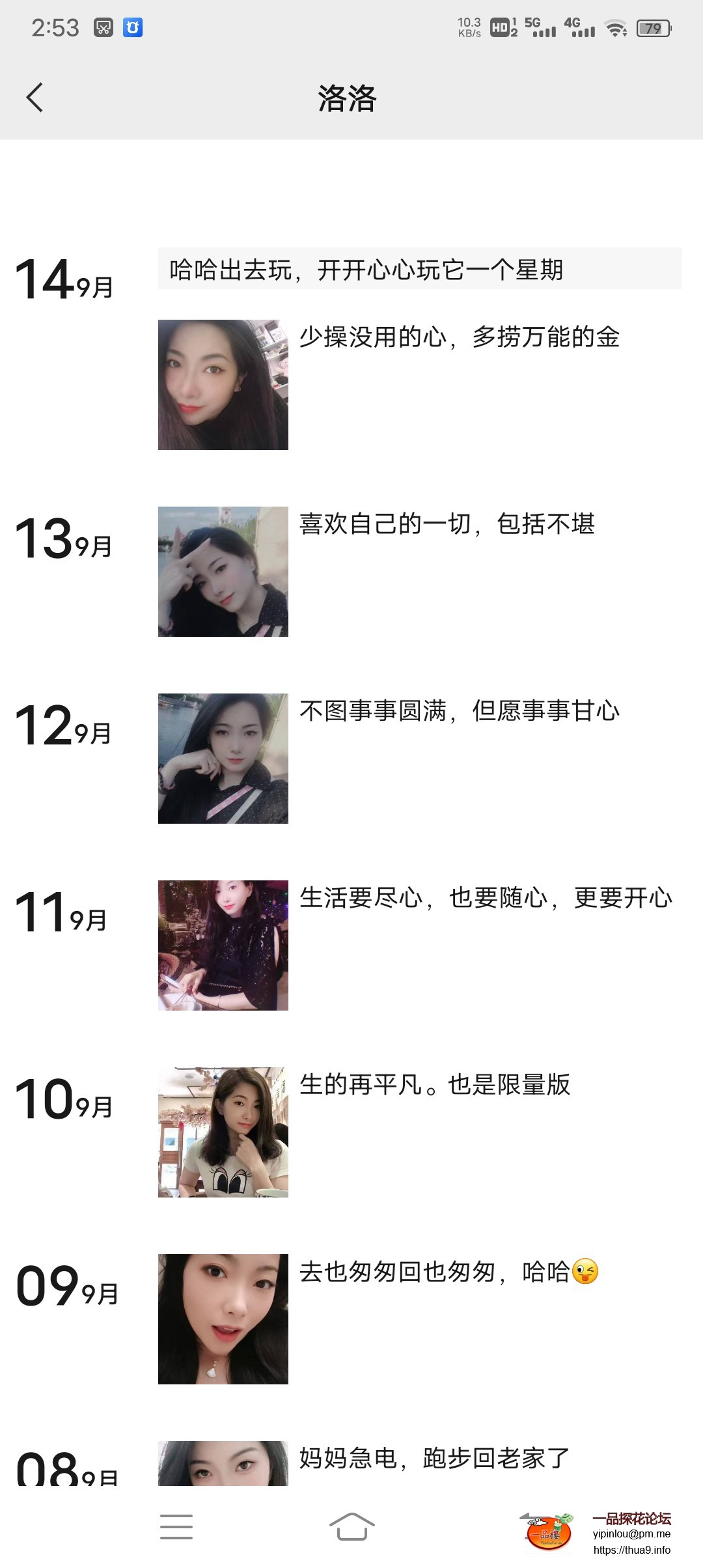Open the 09 Sept post 去也匆匆回也匆匆

223,1319
